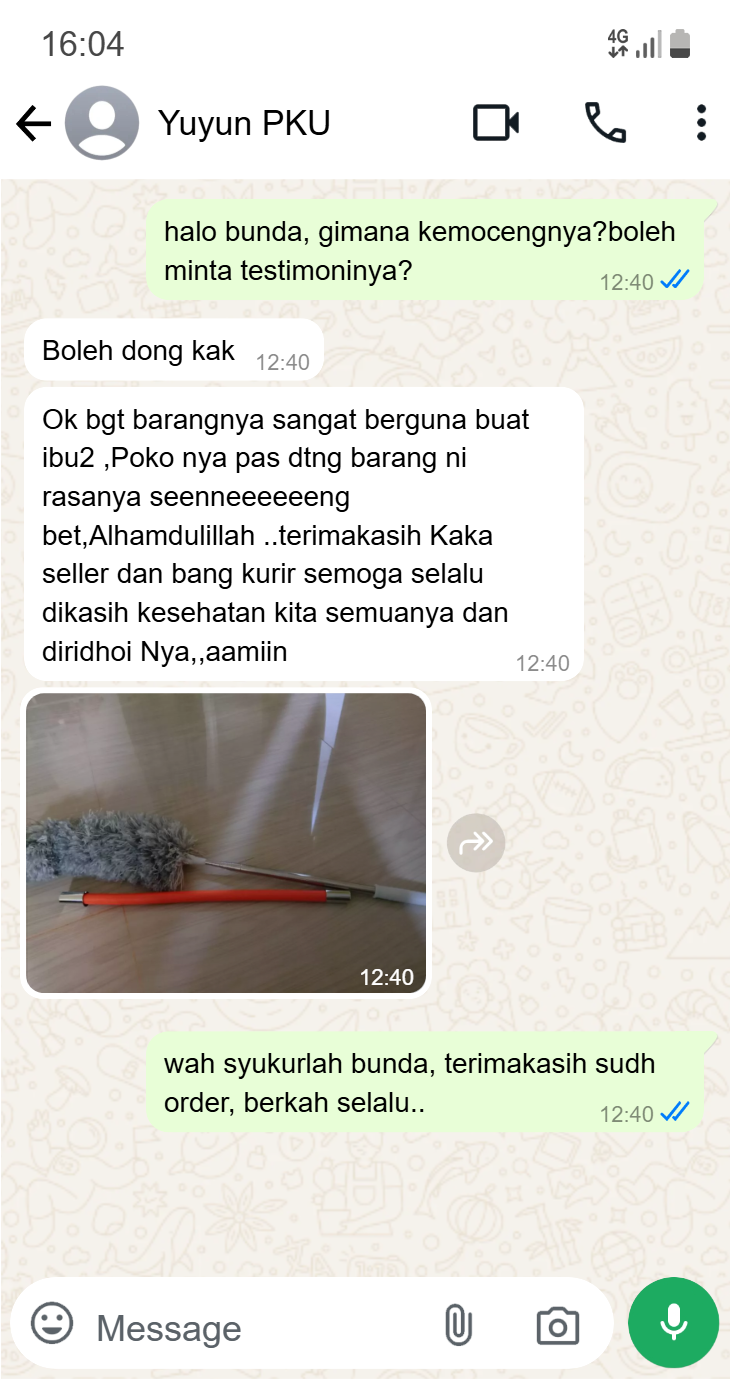Start a video call with Yuyun PKU
The image size is (730, 1380).
pyautogui.click(x=496, y=123)
